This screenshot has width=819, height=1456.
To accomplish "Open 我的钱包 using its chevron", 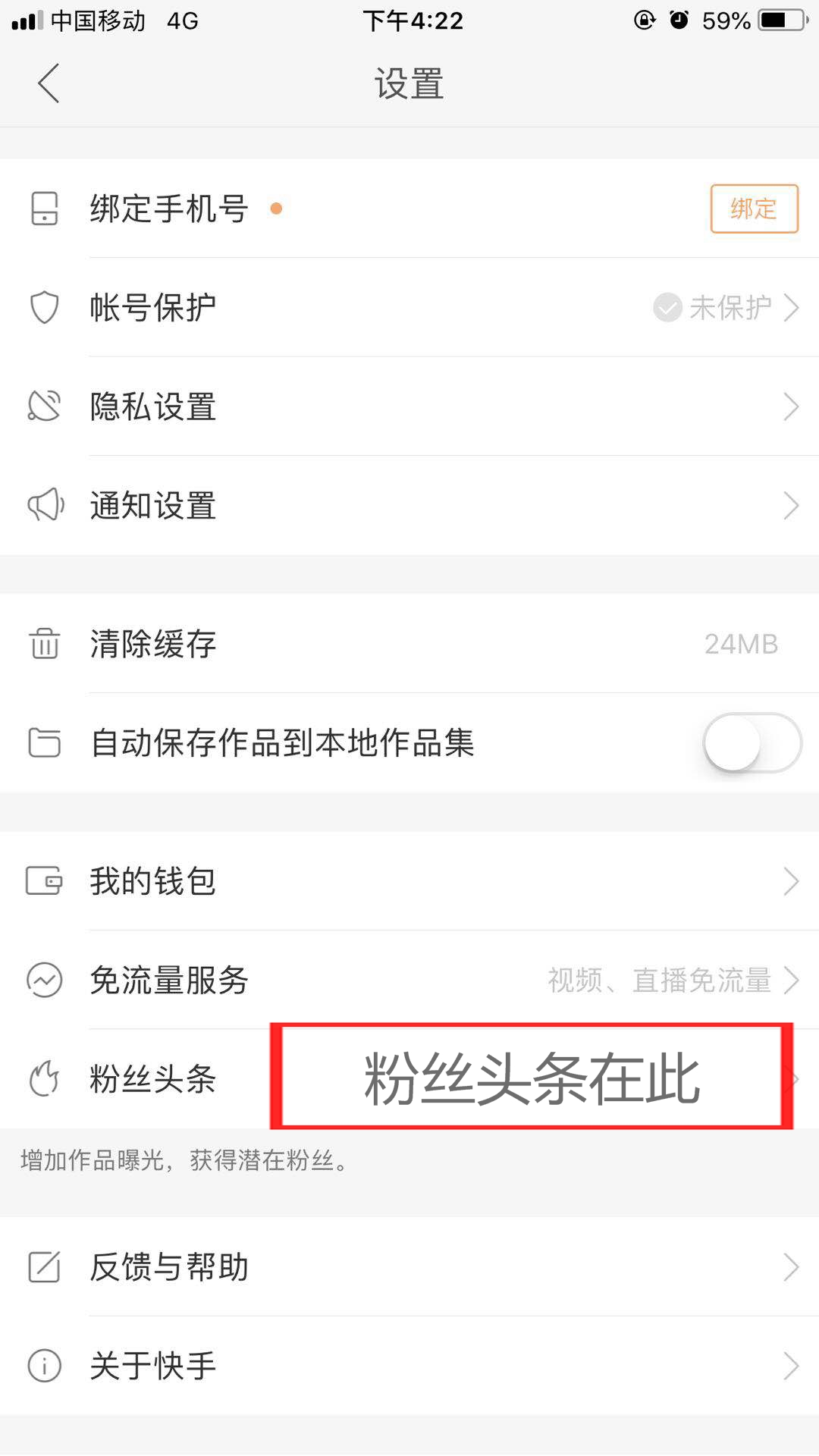I will (792, 880).
